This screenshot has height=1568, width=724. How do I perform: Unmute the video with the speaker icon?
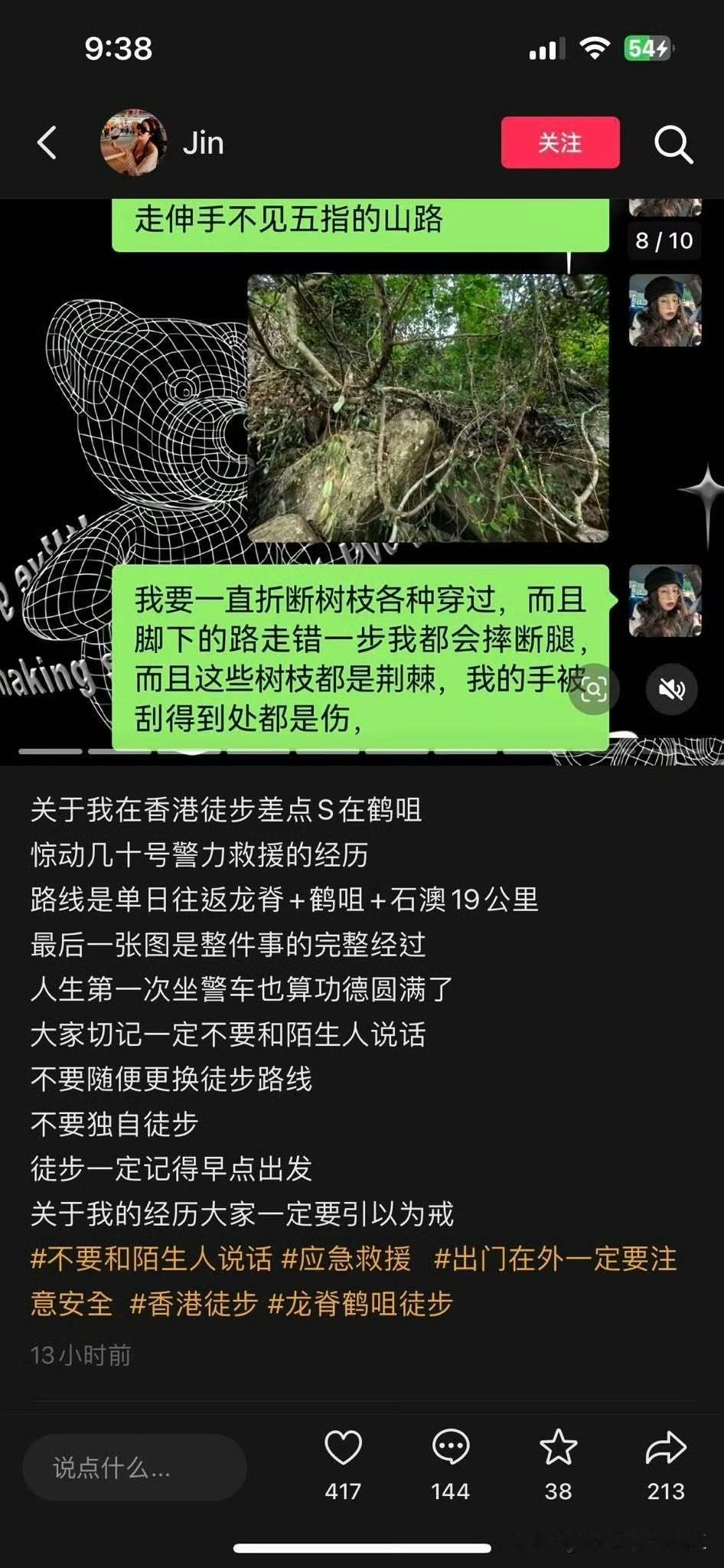click(x=671, y=690)
